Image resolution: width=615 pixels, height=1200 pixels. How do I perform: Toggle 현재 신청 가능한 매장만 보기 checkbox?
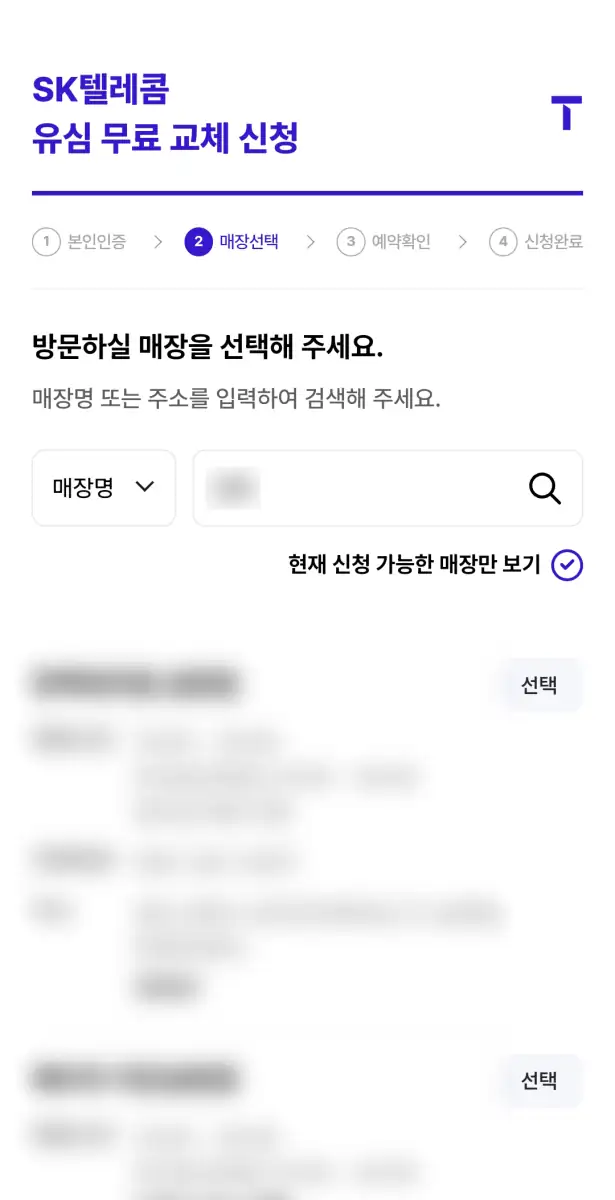(x=567, y=565)
